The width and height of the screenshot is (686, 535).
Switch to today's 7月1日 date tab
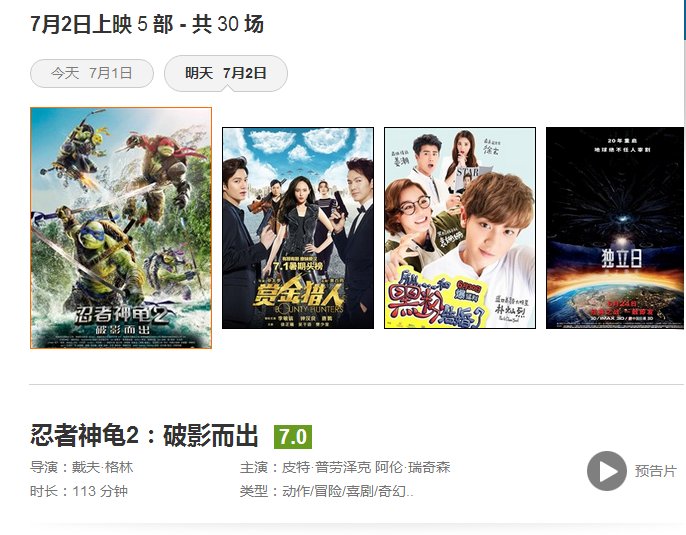(x=92, y=73)
